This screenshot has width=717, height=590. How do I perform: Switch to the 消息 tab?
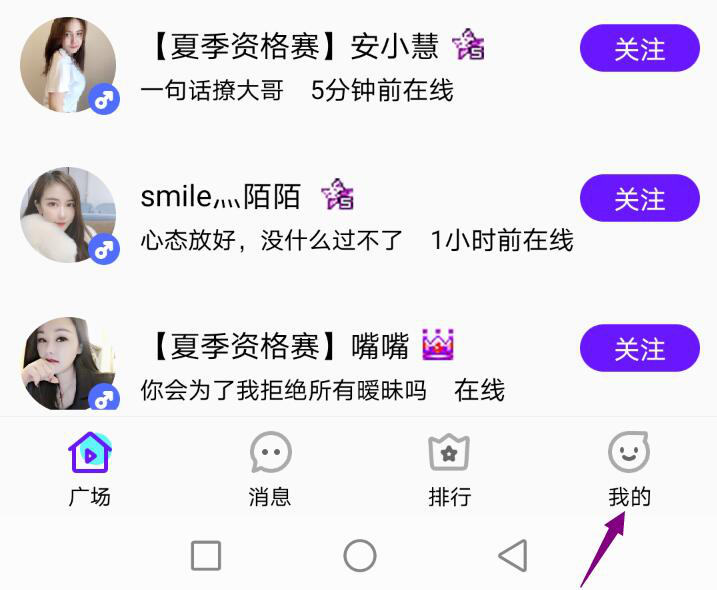click(x=270, y=468)
